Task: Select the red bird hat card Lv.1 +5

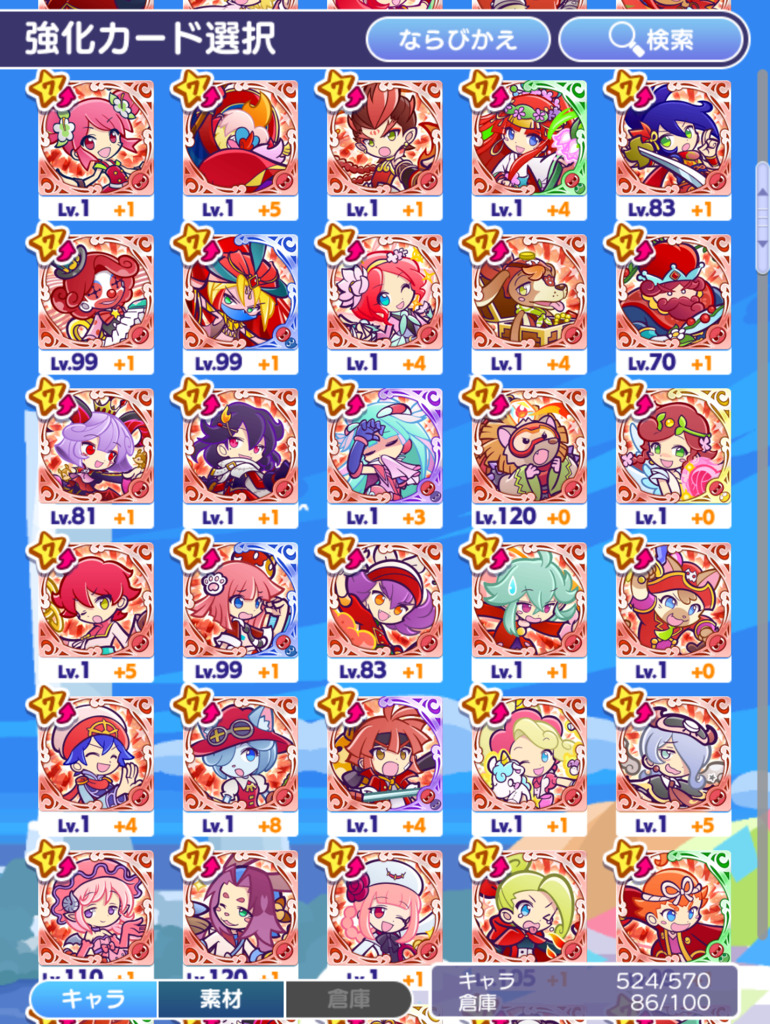Action: pos(240,140)
